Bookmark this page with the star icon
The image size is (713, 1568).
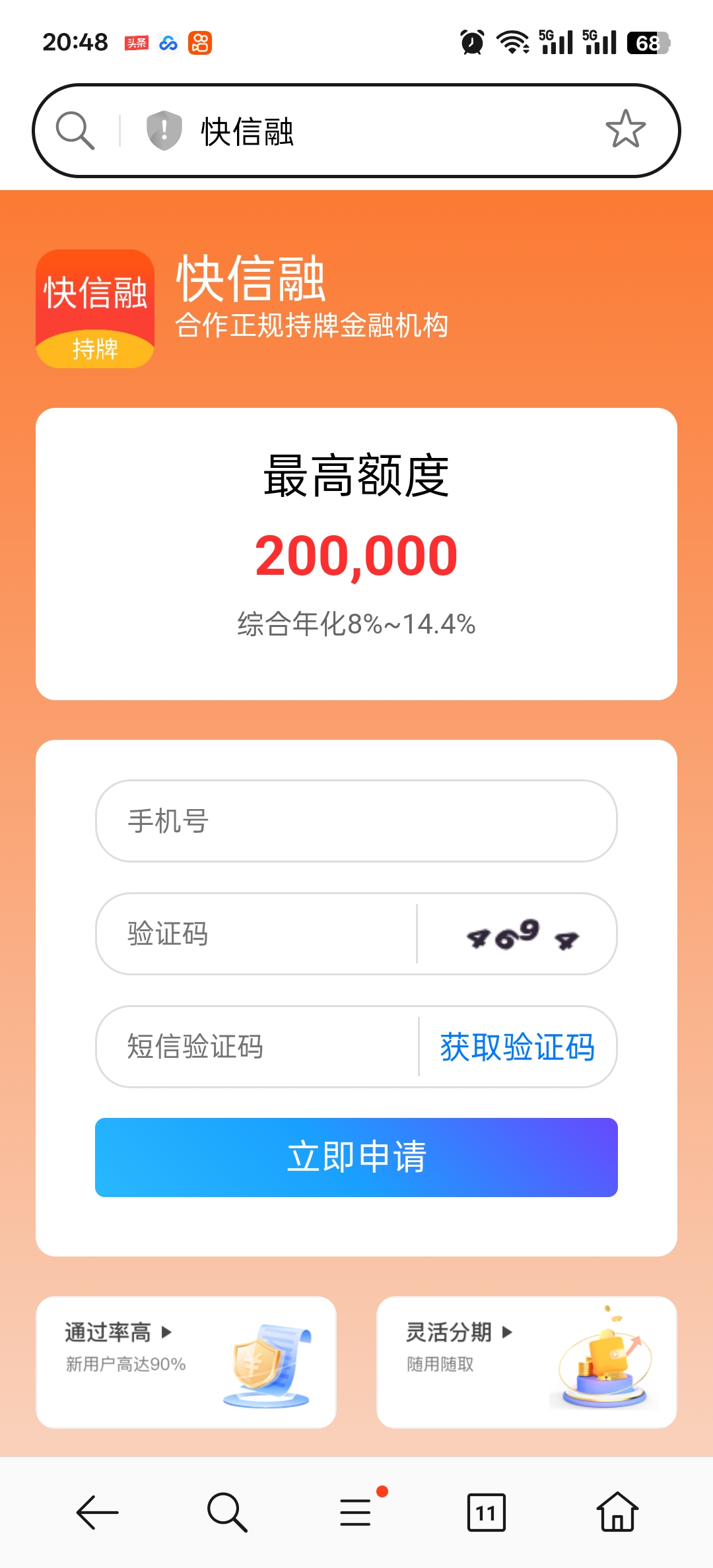[x=625, y=129]
